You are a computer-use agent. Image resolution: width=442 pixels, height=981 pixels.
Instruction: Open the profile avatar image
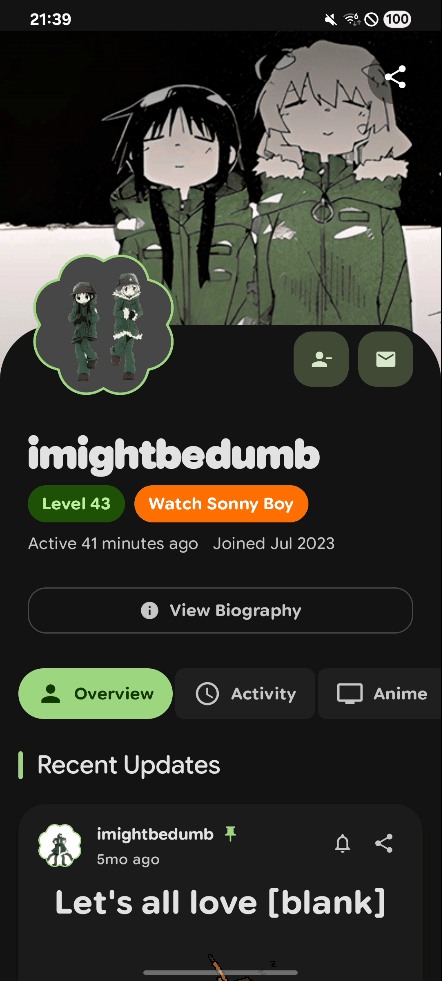click(103, 325)
